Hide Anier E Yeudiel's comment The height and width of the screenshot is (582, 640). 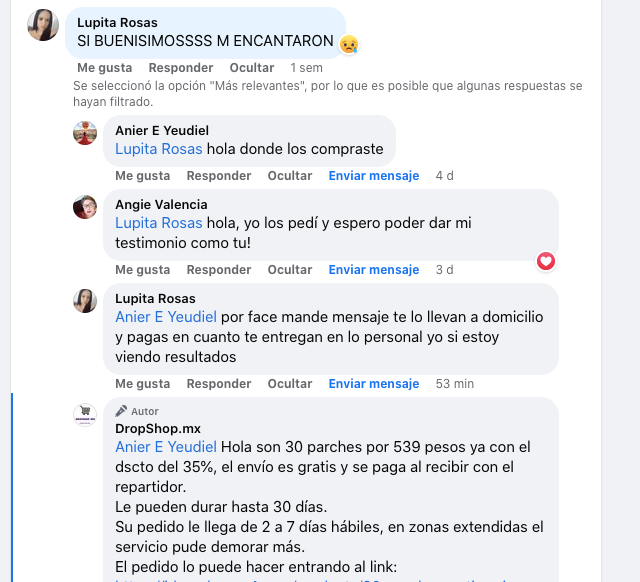[x=289, y=176]
